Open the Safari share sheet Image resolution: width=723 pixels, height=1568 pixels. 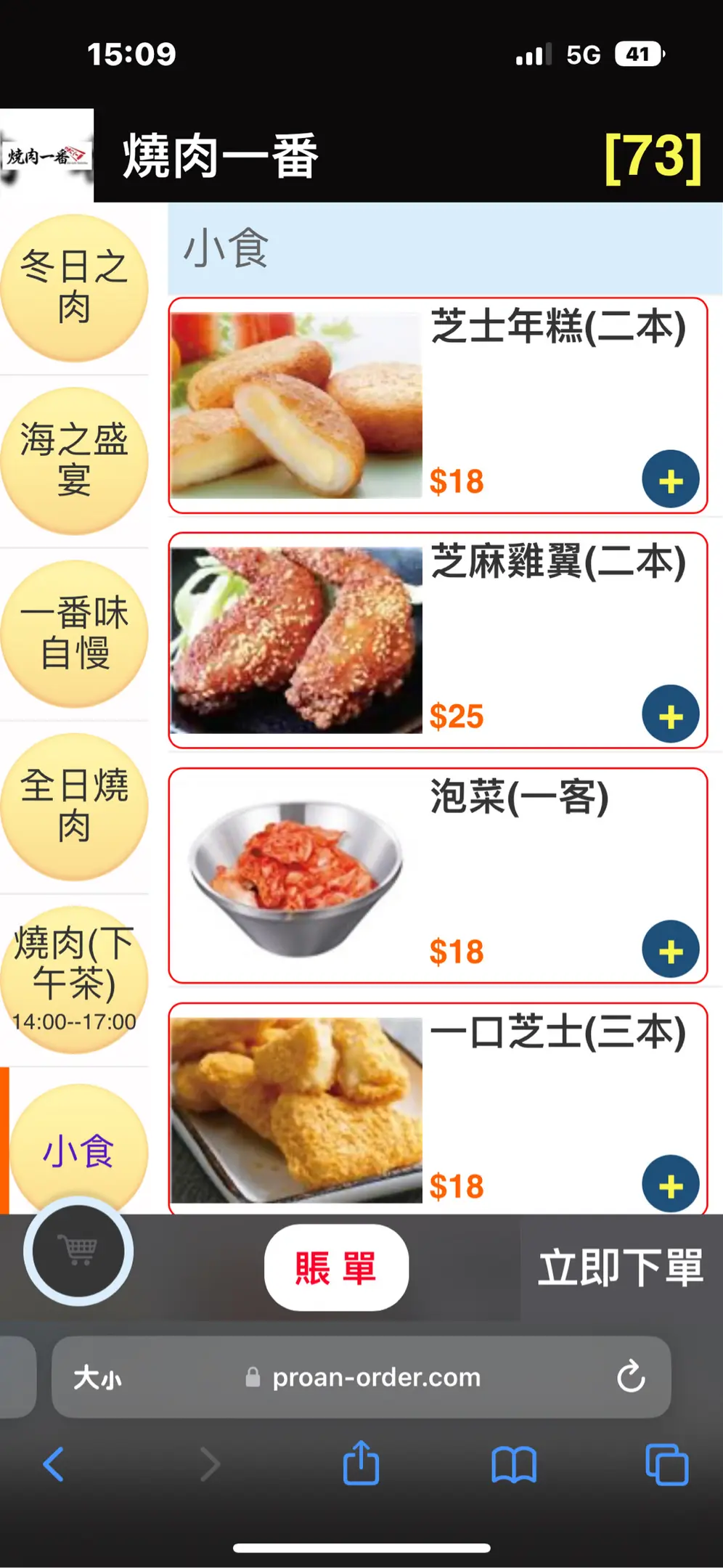point(361,1464)
